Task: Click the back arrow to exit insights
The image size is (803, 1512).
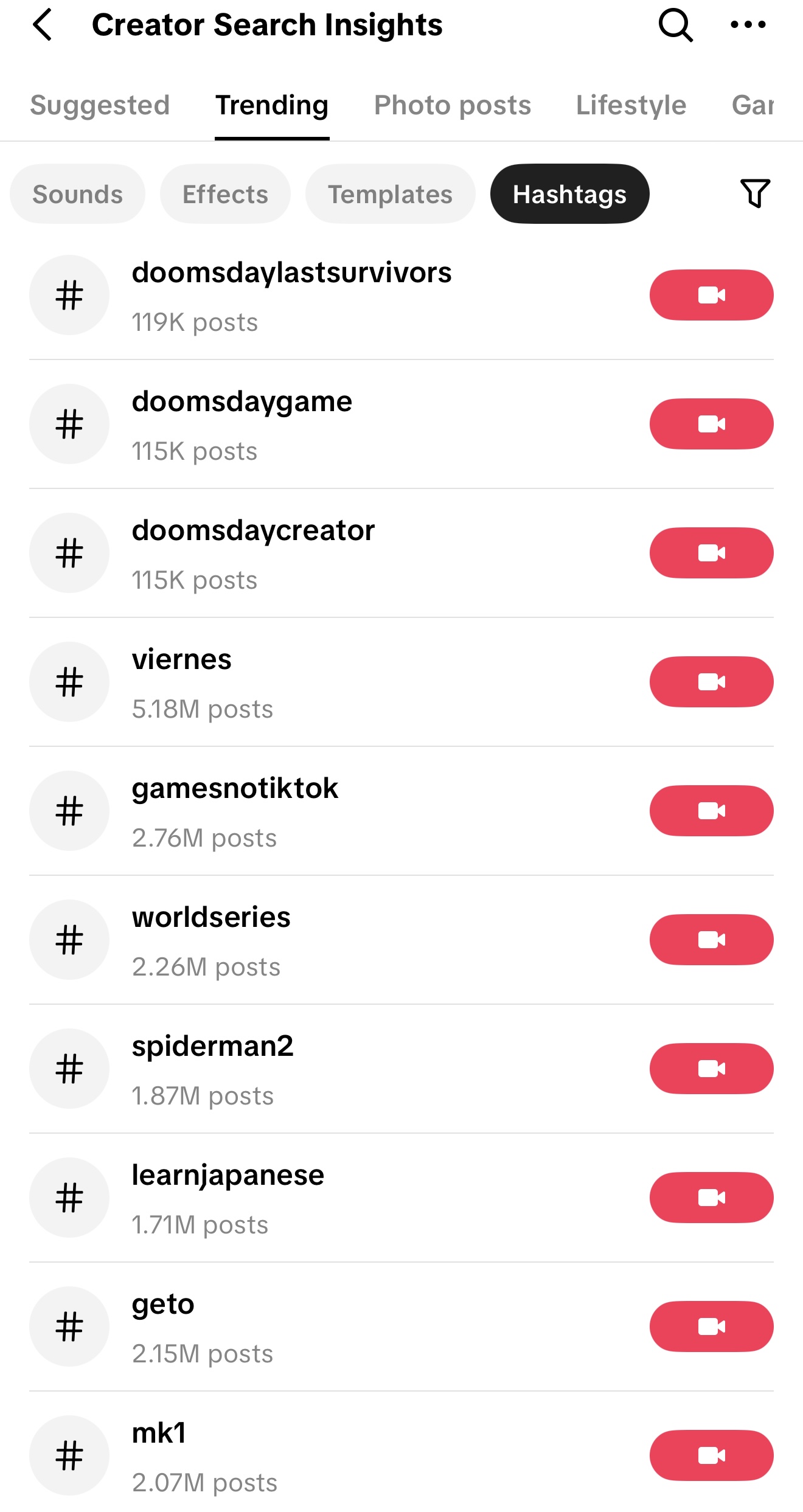Action: 43,26
